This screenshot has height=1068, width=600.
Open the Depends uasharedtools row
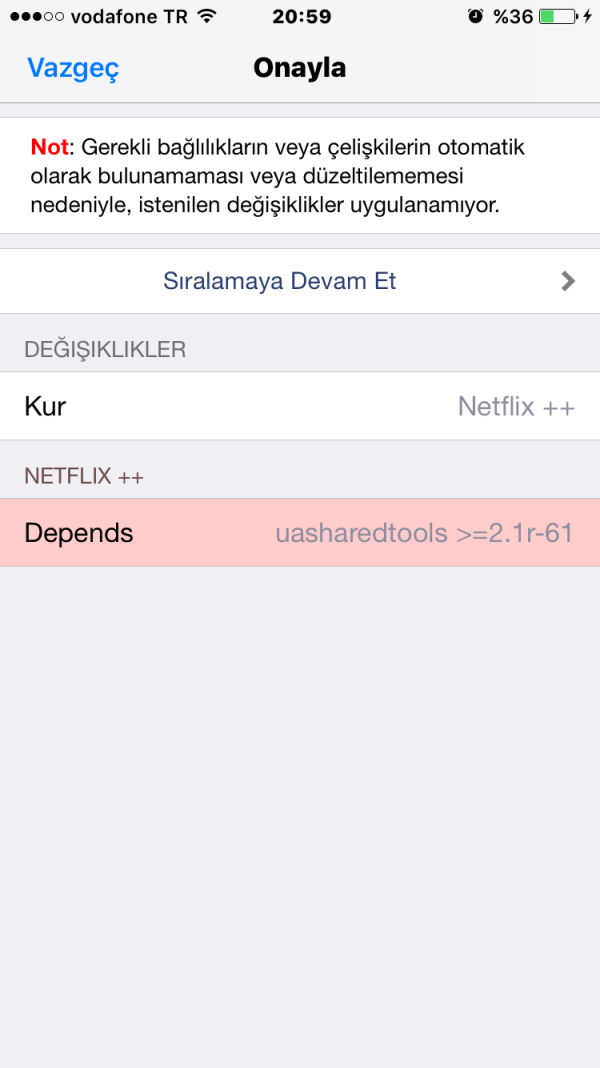click(299, 533)
